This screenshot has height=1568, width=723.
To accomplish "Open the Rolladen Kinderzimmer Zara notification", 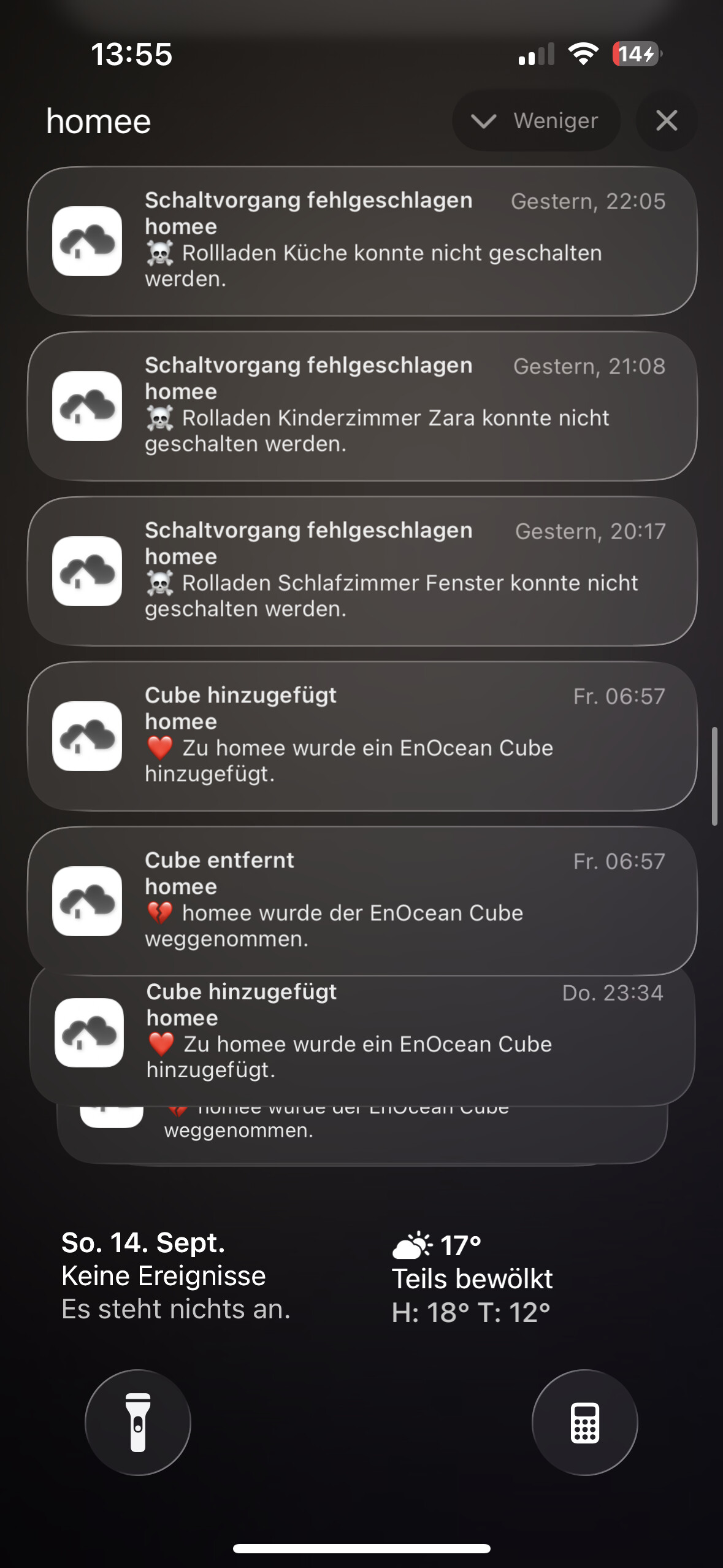I will click(362, 406).
